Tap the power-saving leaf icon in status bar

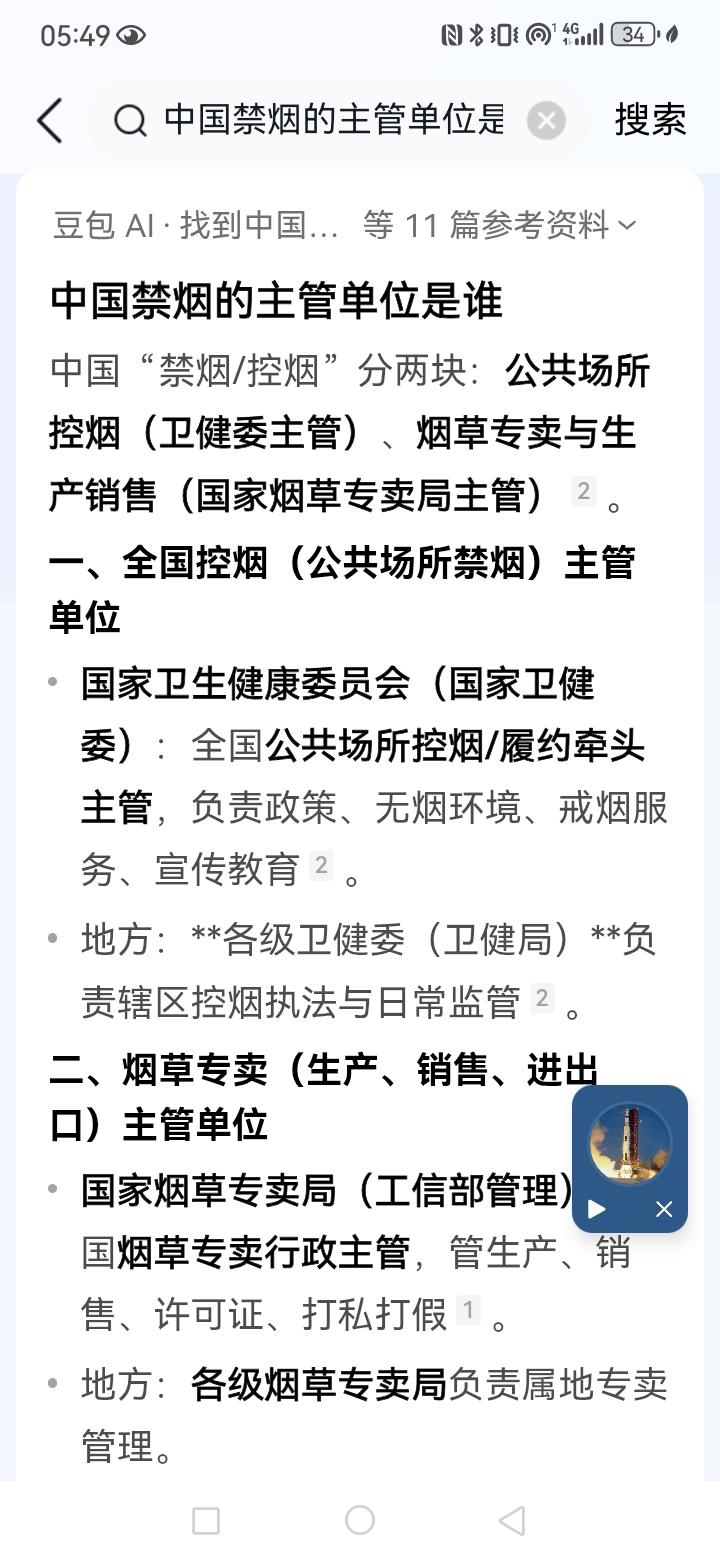pos(673,33)
